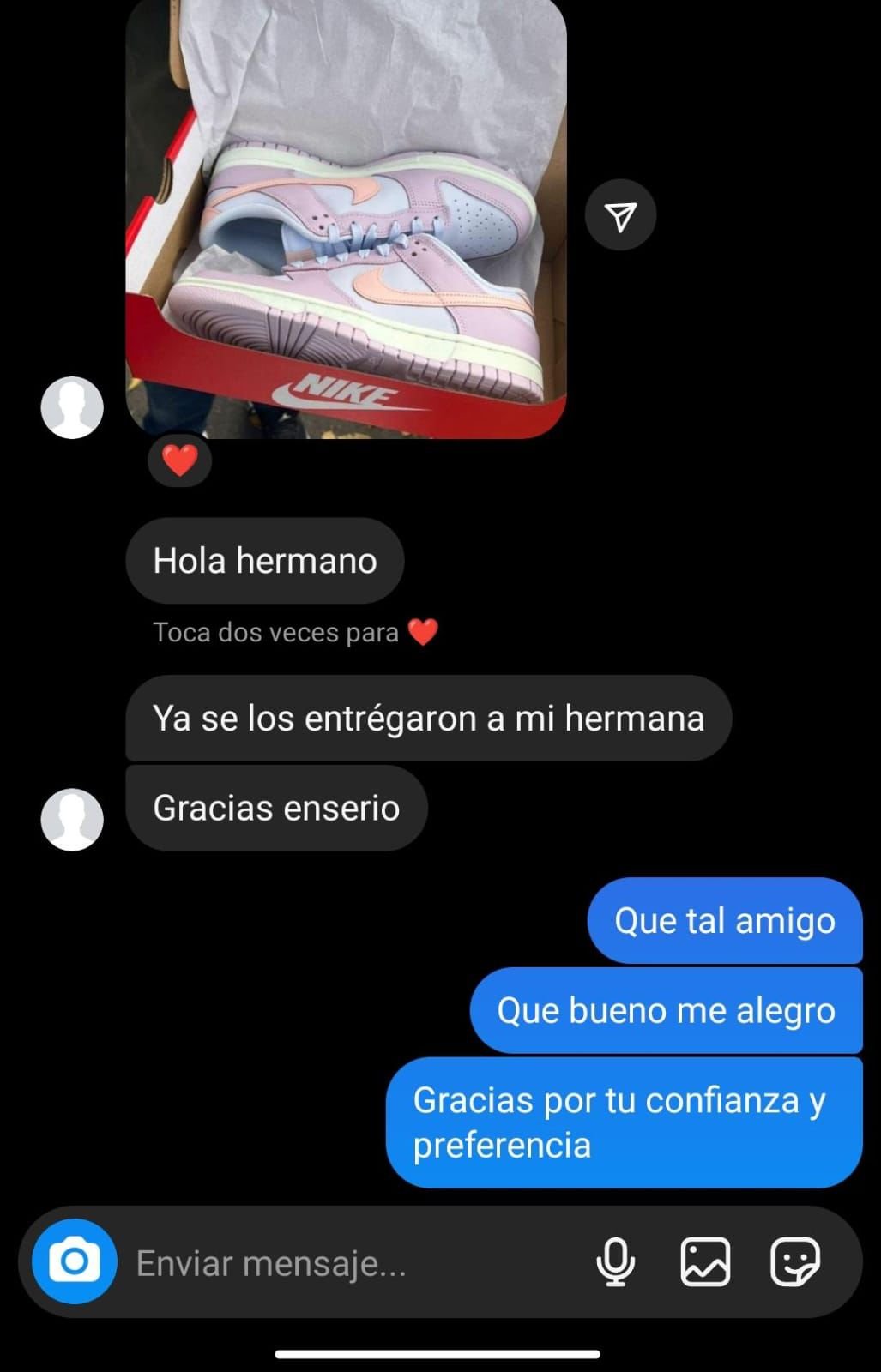The height and width of the screenshot is (1372, 881).
Task: Forward the sneaker photo with share arrow
Action: 620,215
